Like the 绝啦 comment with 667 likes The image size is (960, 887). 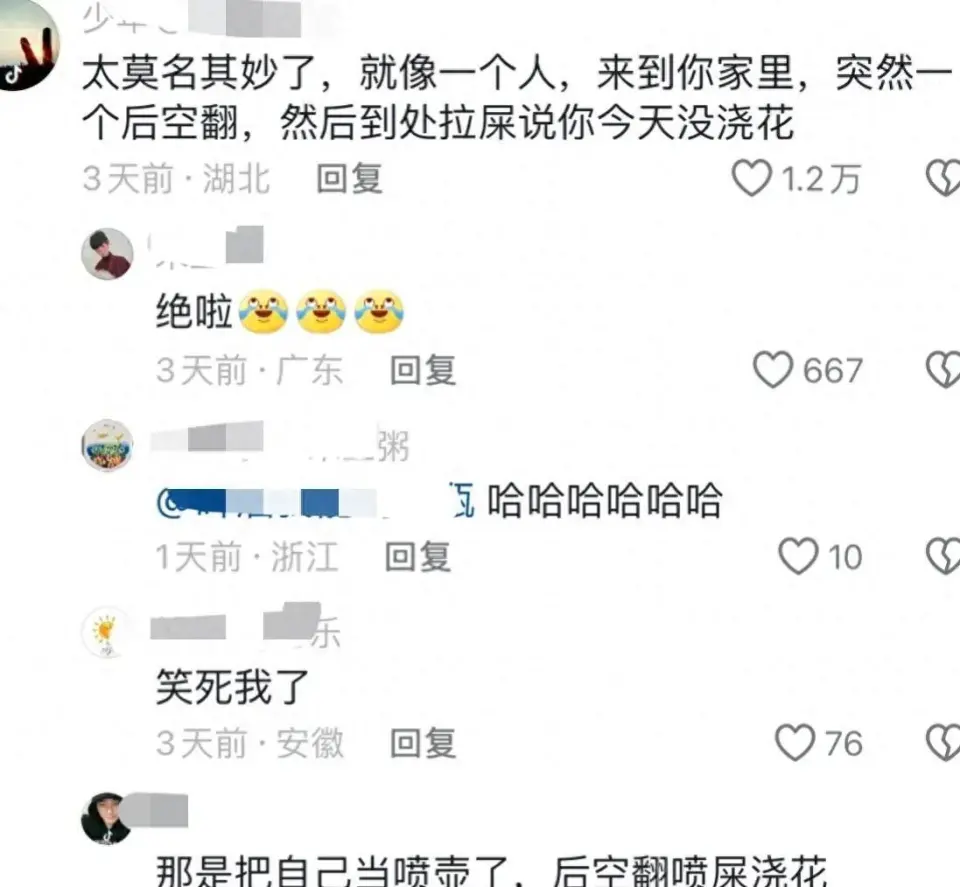coord(772,371)
